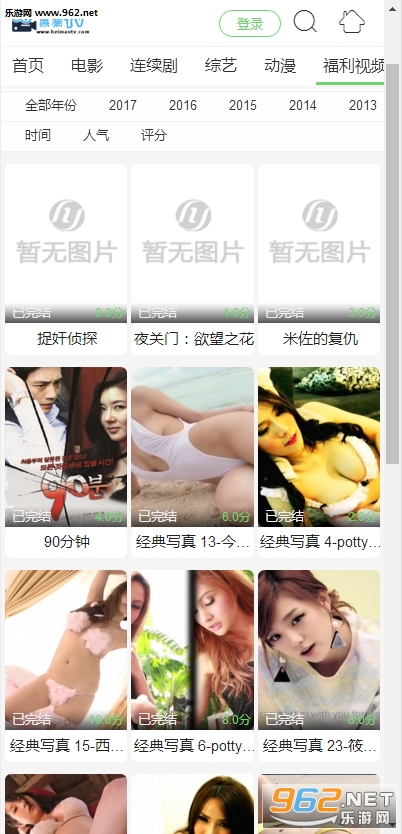Filter by year 2015

coord(242,105)
